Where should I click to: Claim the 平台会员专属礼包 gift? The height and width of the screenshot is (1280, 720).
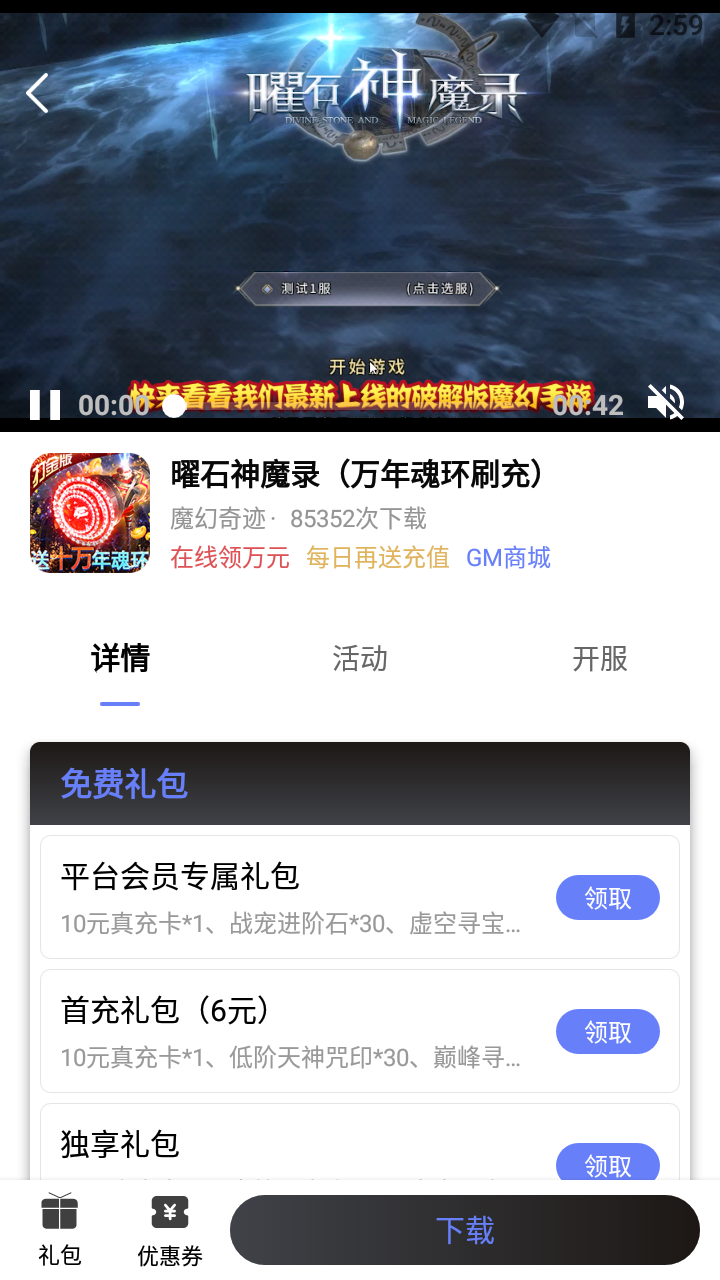pos(607,898)
